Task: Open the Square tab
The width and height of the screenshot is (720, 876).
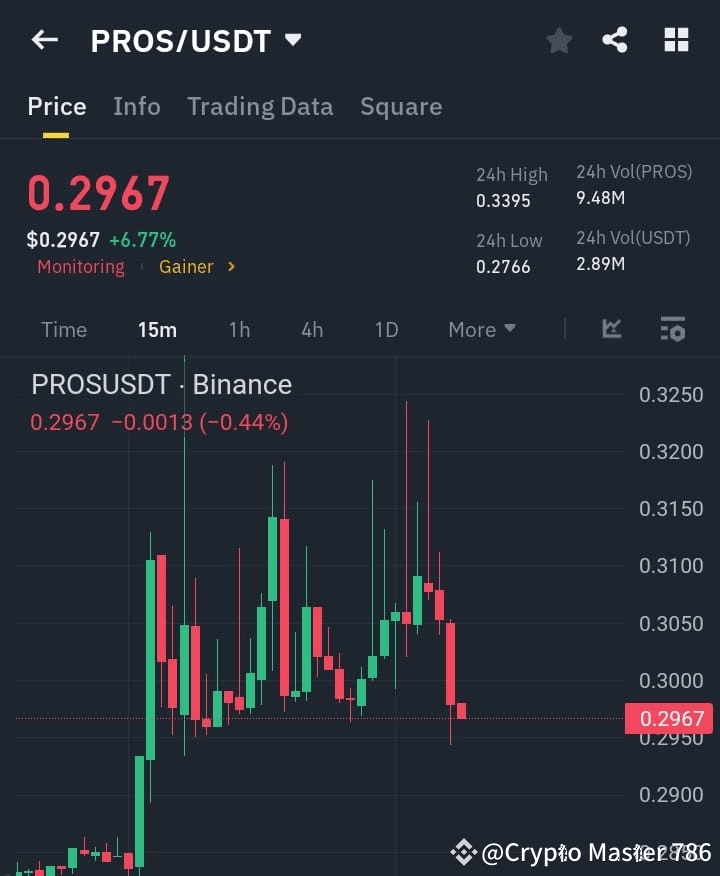Action: coord(401,106)
